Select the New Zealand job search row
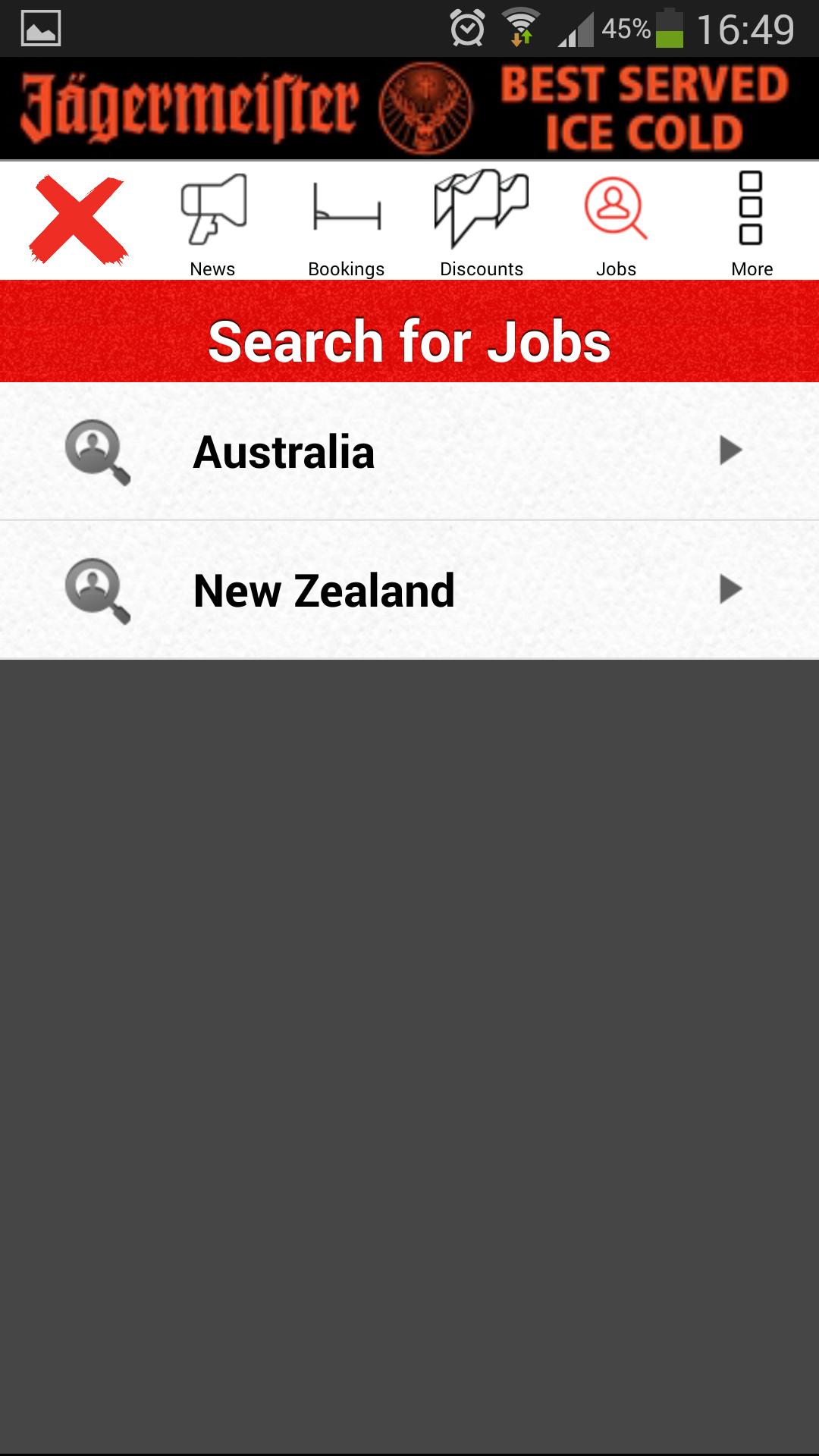This screenshot has width=819, height=1456. pyautogui.click(x=409, y=592)
